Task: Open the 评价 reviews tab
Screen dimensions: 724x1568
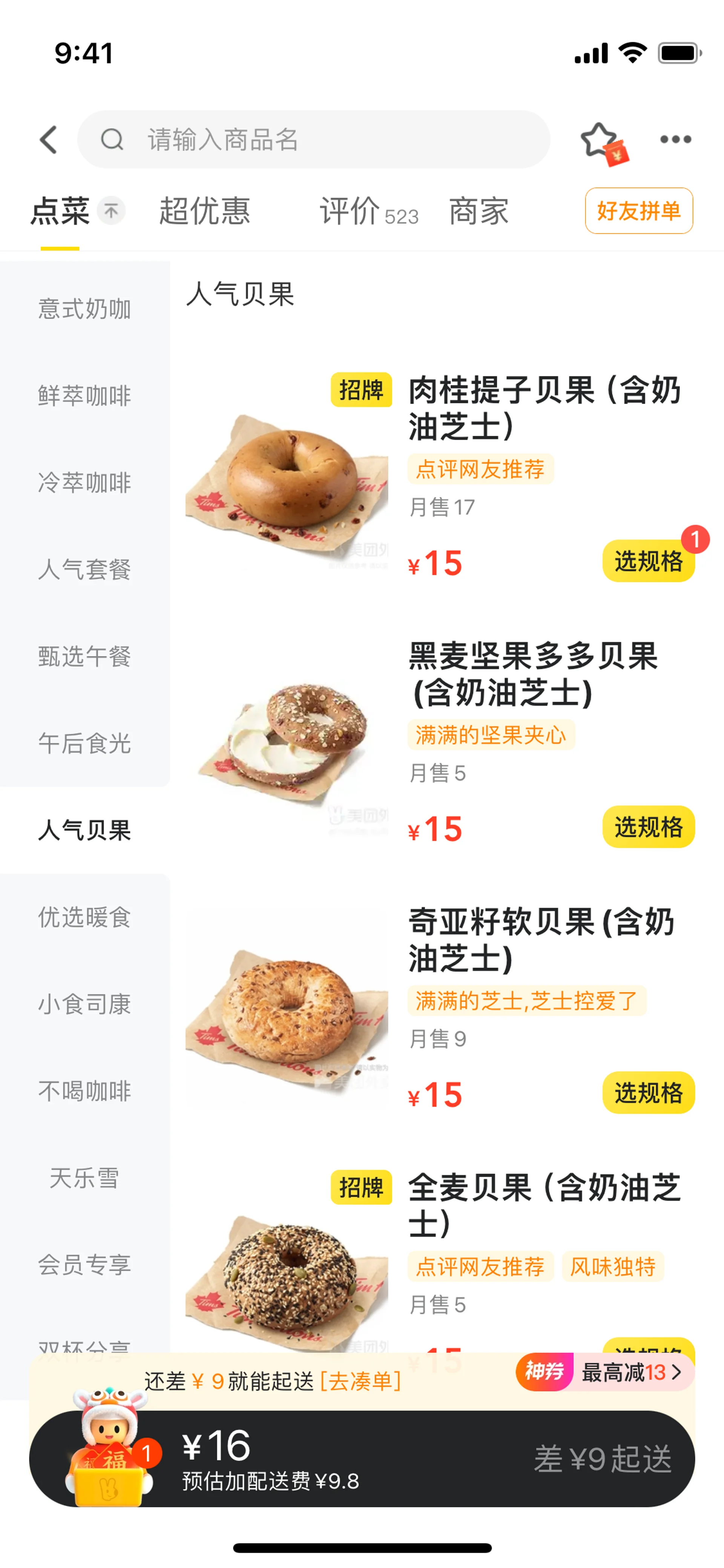Action: (368, 211)
